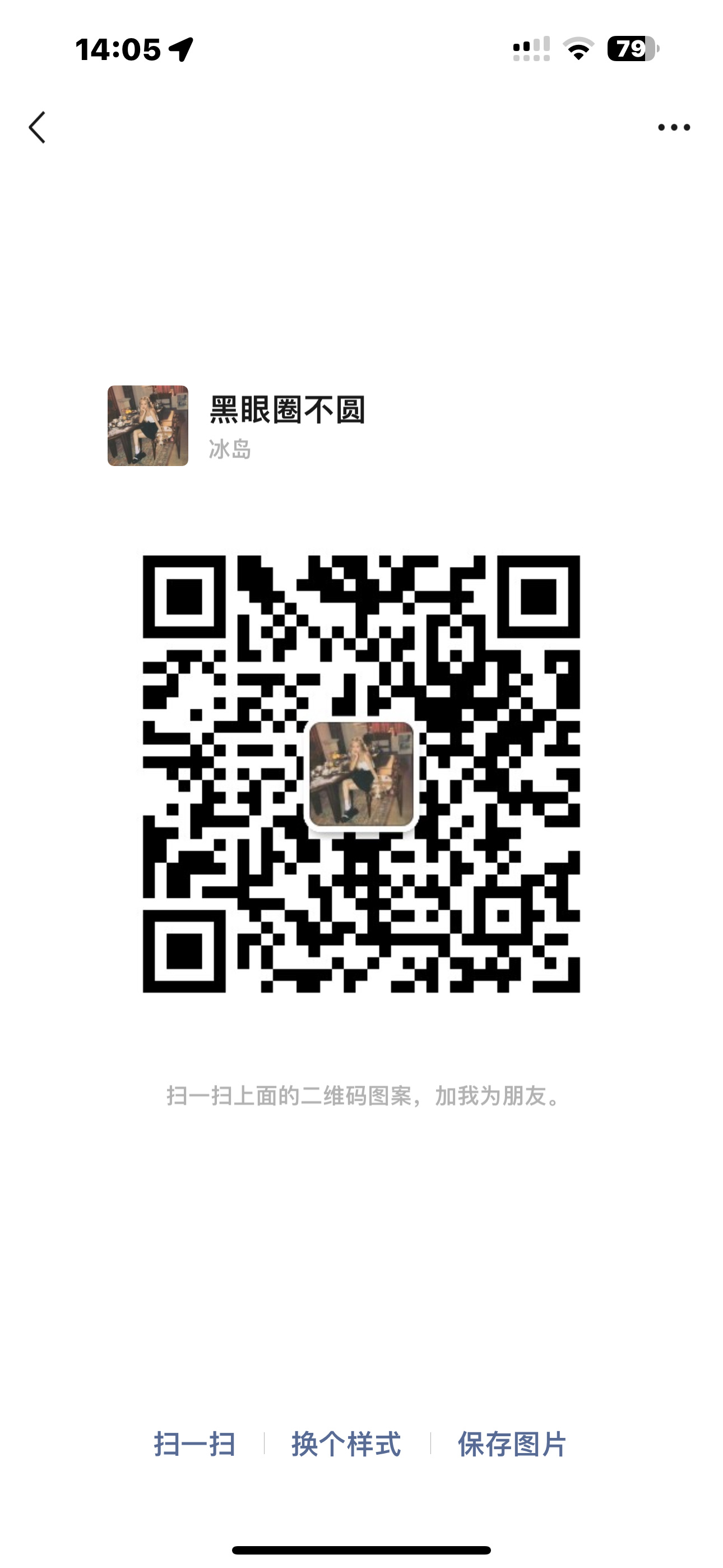The width and height of the screenshot is (723, 1568).
Task: Tap 保存图片 to save the image
Action: 512,1444
